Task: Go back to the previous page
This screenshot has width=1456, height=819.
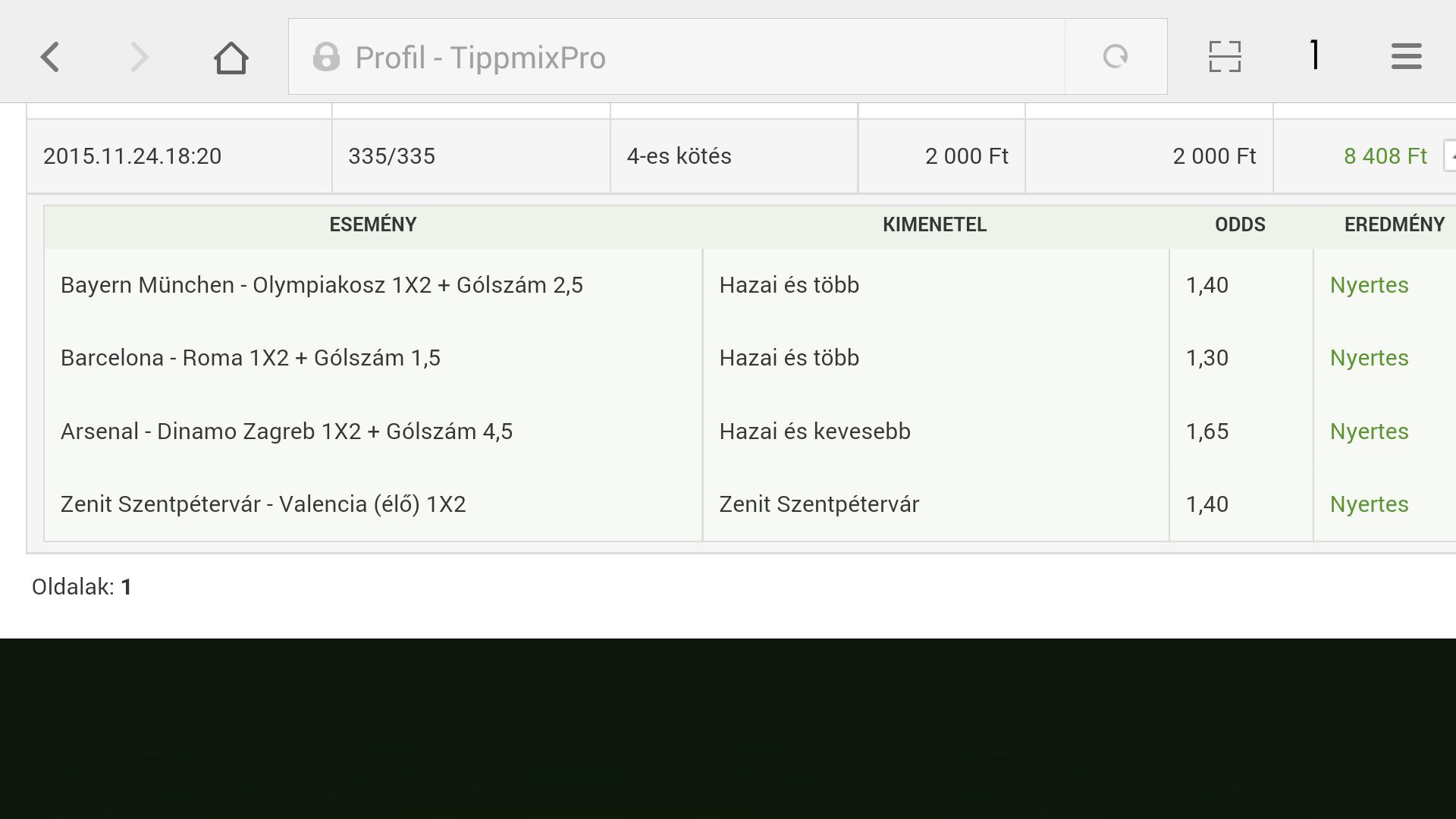Action: [x=50, y=58]
